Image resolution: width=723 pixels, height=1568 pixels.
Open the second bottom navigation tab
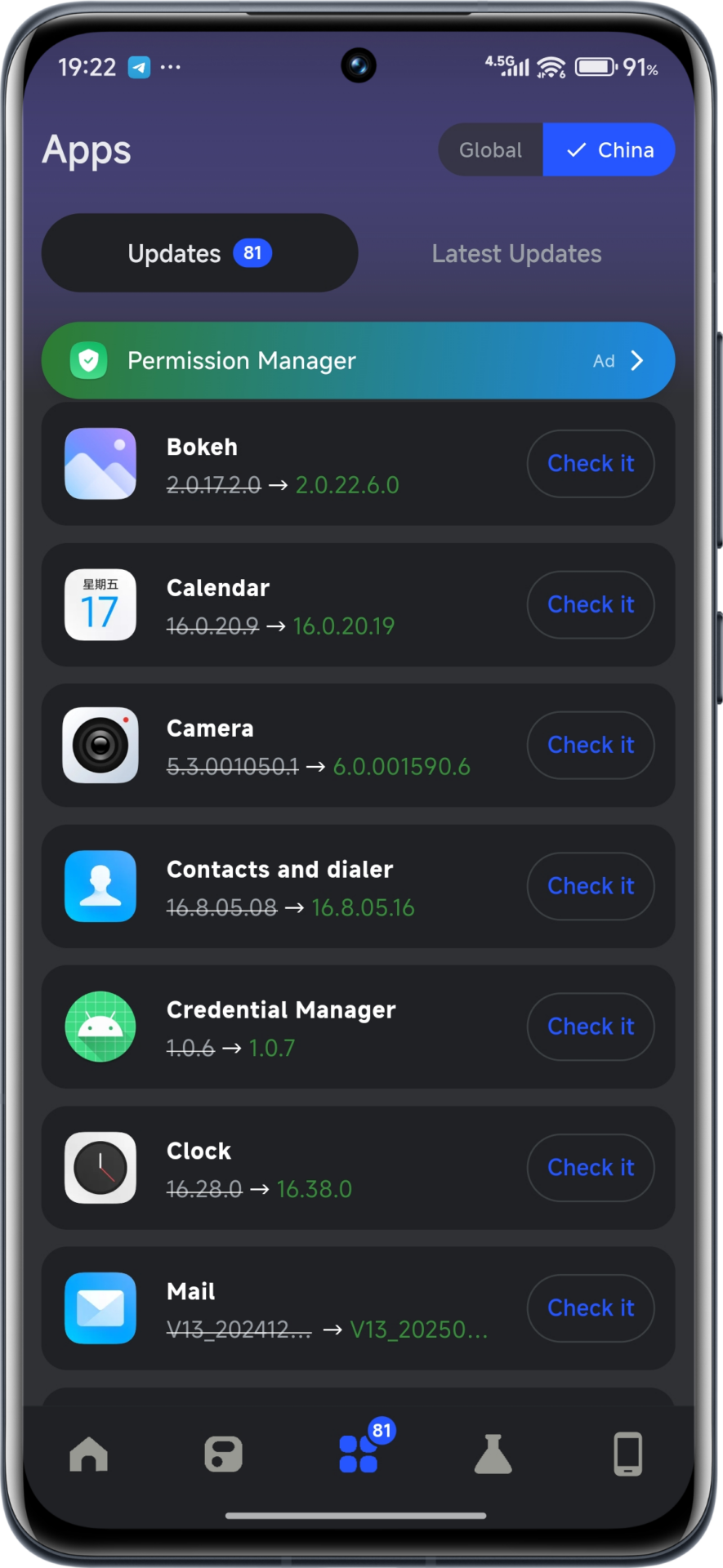click(223, 1454)
